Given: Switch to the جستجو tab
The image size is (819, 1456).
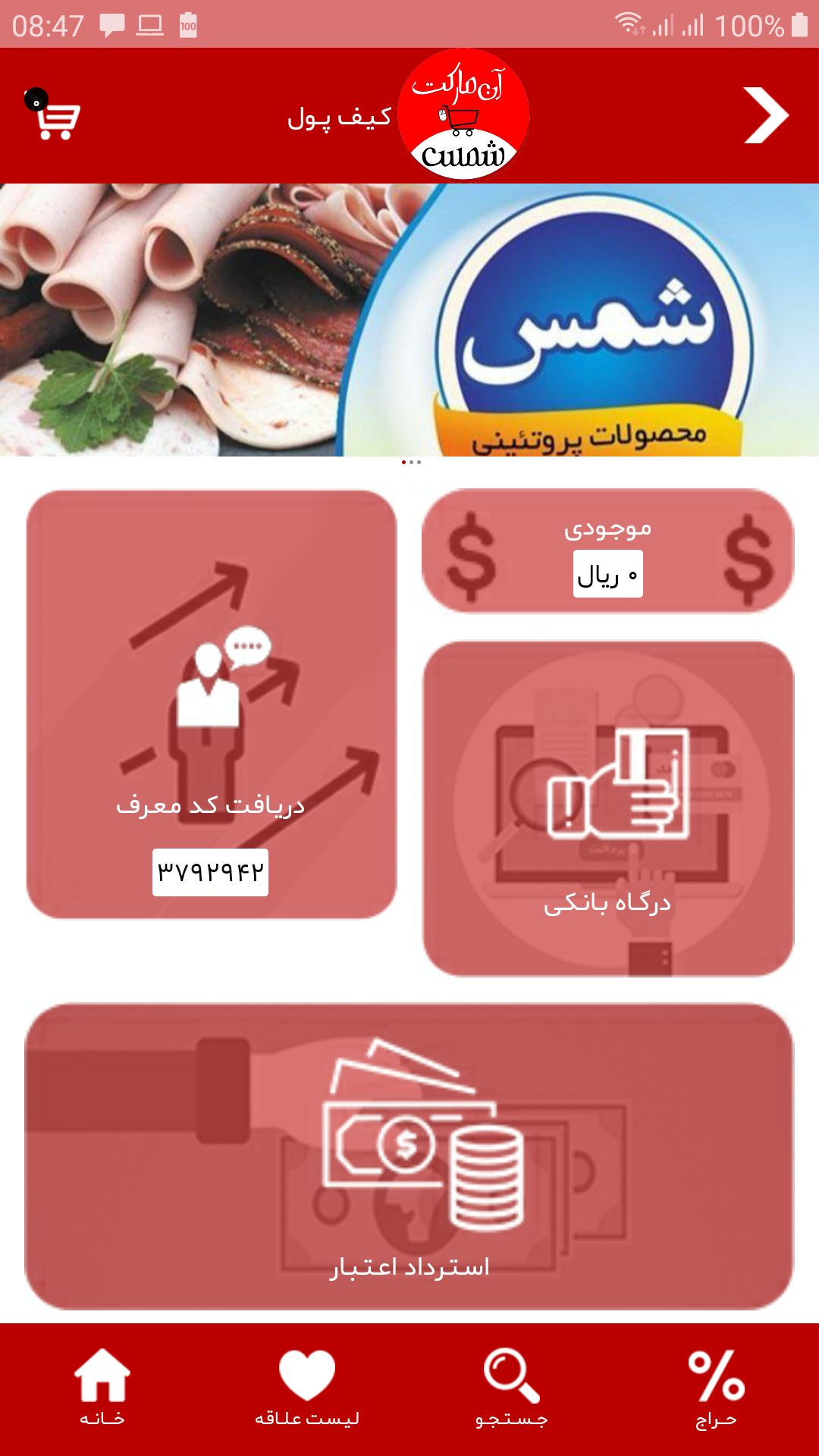Looking at the screenshot, I should [512, 1388].
